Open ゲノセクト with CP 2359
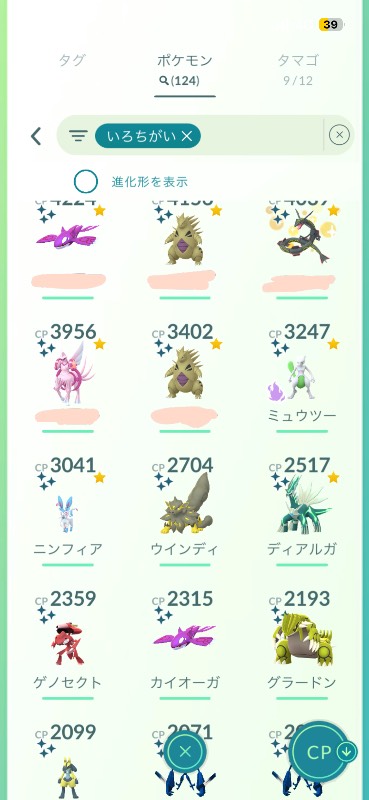Image resolution: width=369 pixels, height=800 pixels. (x=68, y=644)
